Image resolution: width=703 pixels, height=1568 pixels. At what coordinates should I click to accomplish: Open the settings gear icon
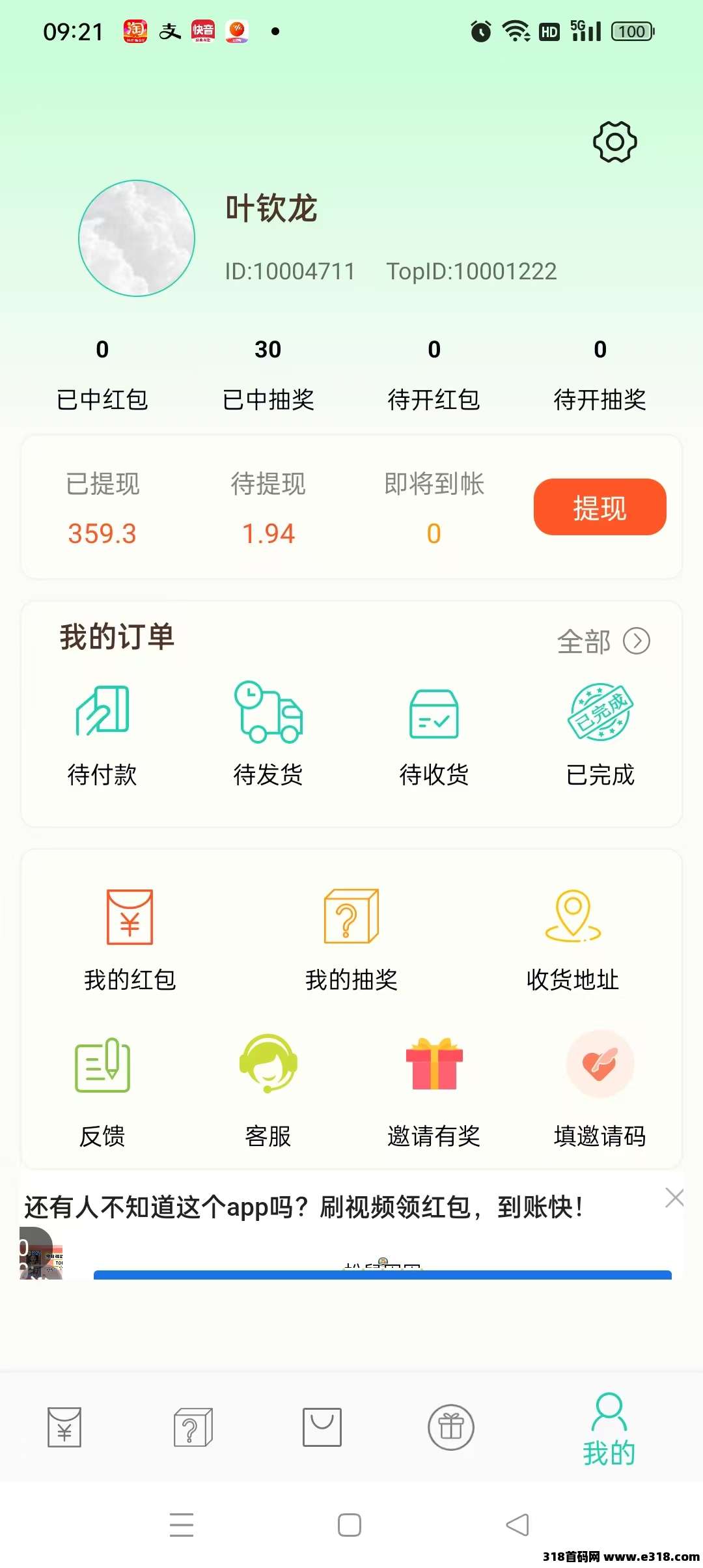pos(614,141)
